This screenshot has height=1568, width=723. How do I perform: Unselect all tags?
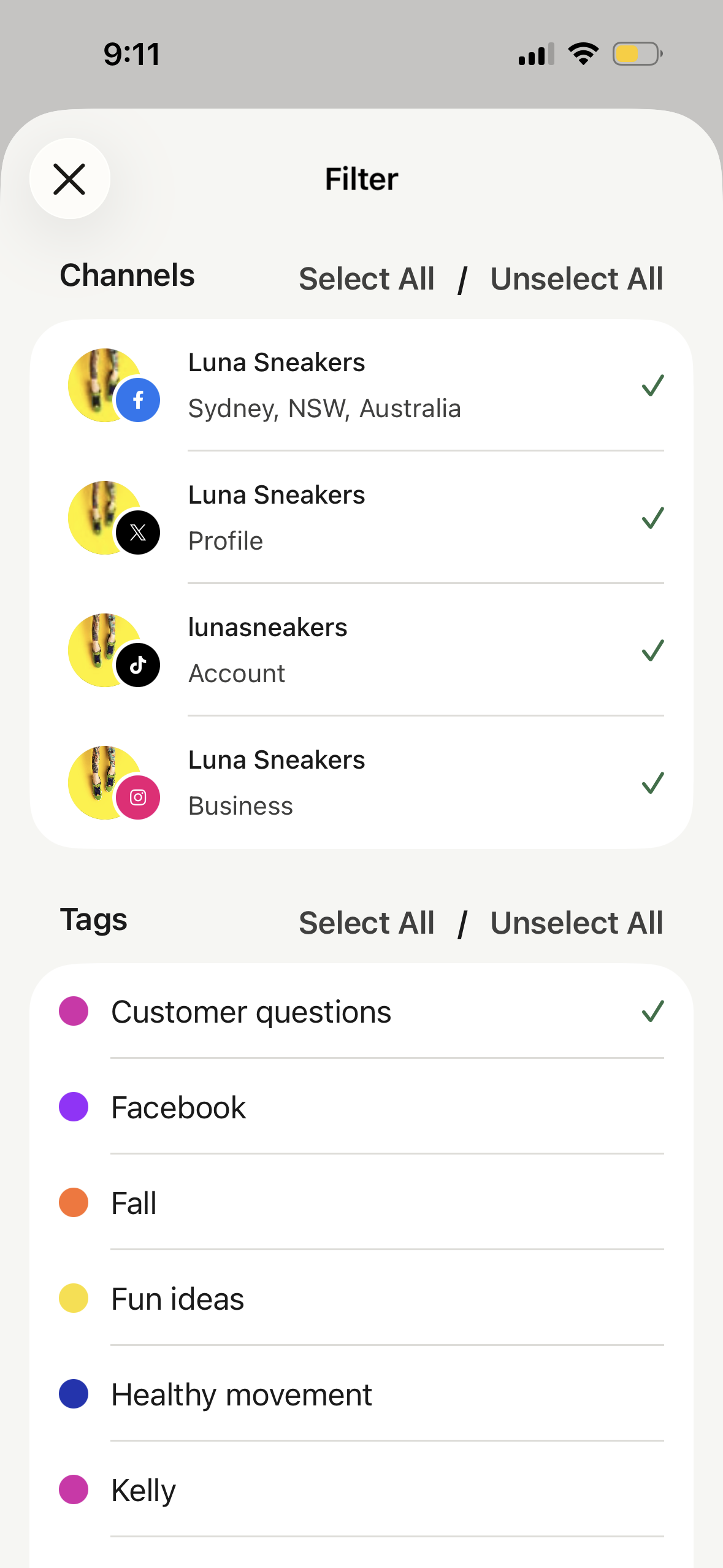(576, 923)
